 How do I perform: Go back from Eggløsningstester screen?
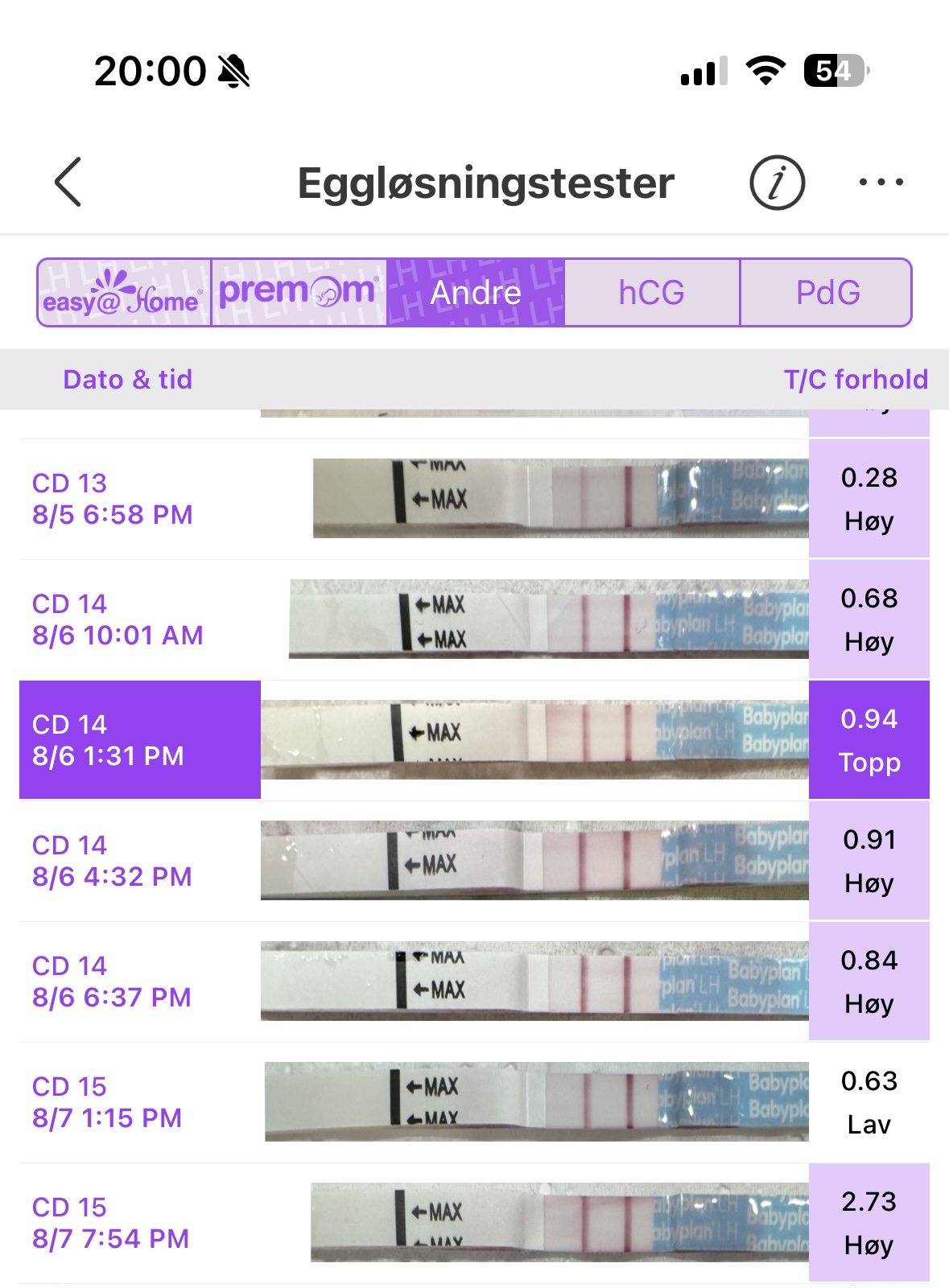(68, 183)
